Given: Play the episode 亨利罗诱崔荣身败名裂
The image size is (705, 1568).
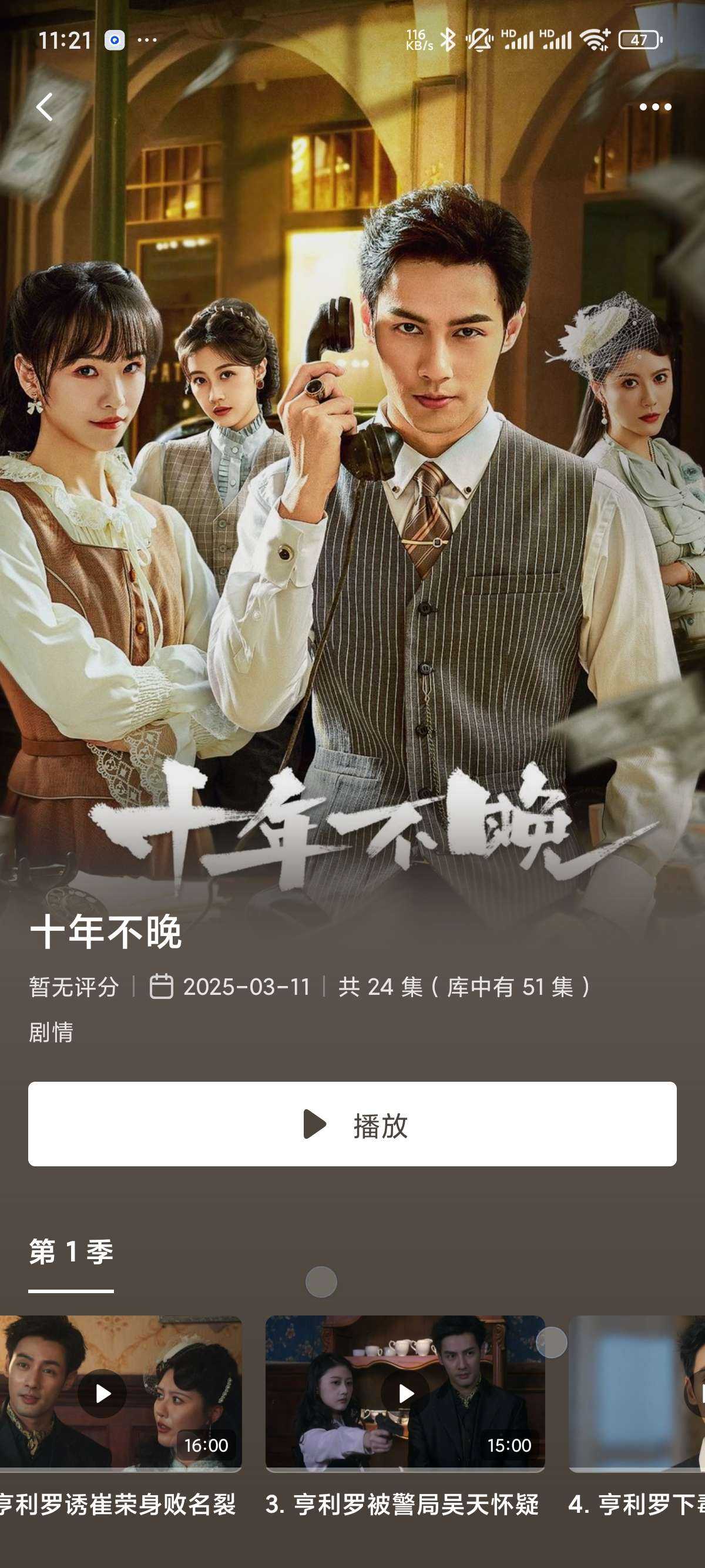Looking at the screenshot, I should (x=102, y=1394).
